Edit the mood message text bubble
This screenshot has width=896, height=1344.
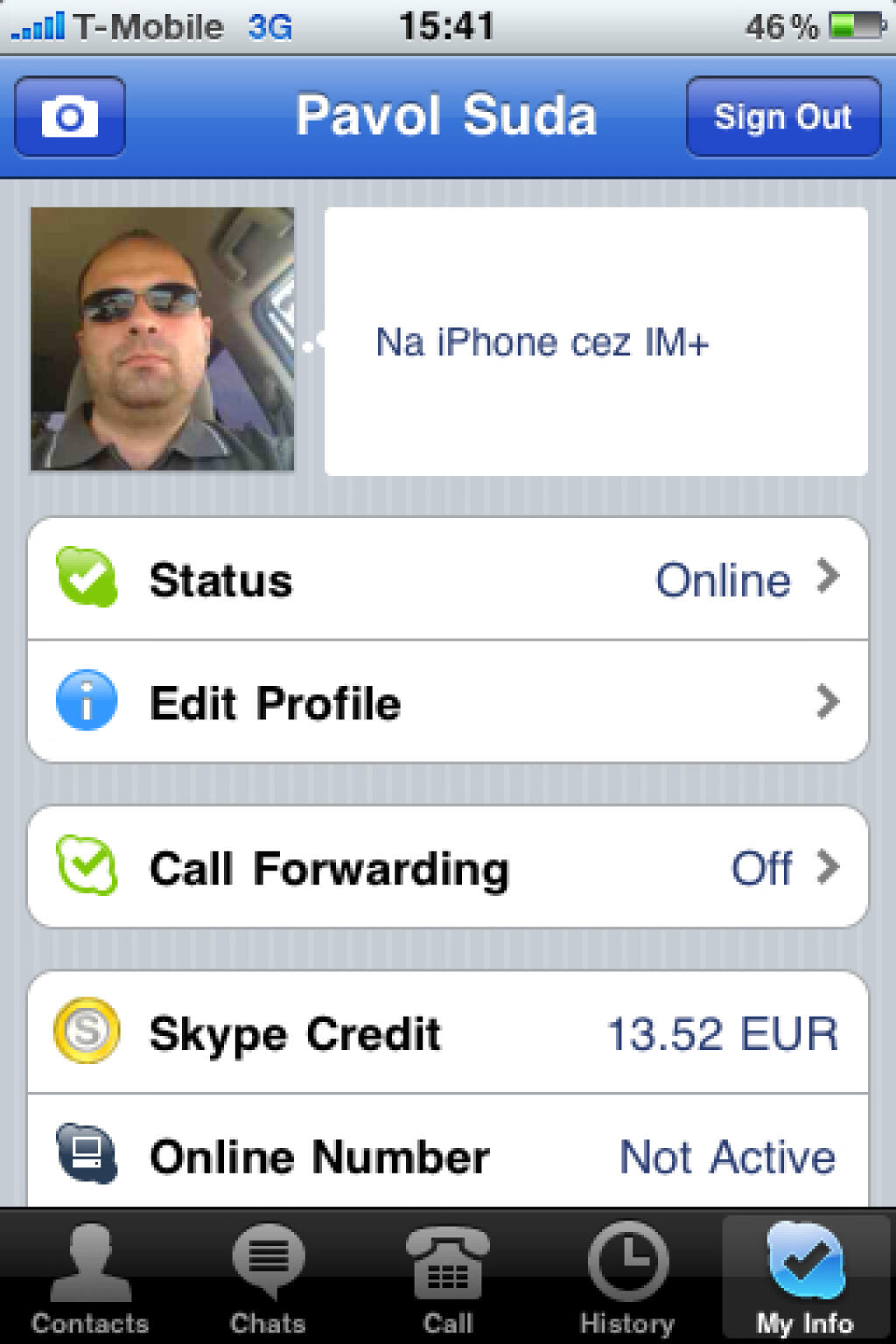(595, 342)
